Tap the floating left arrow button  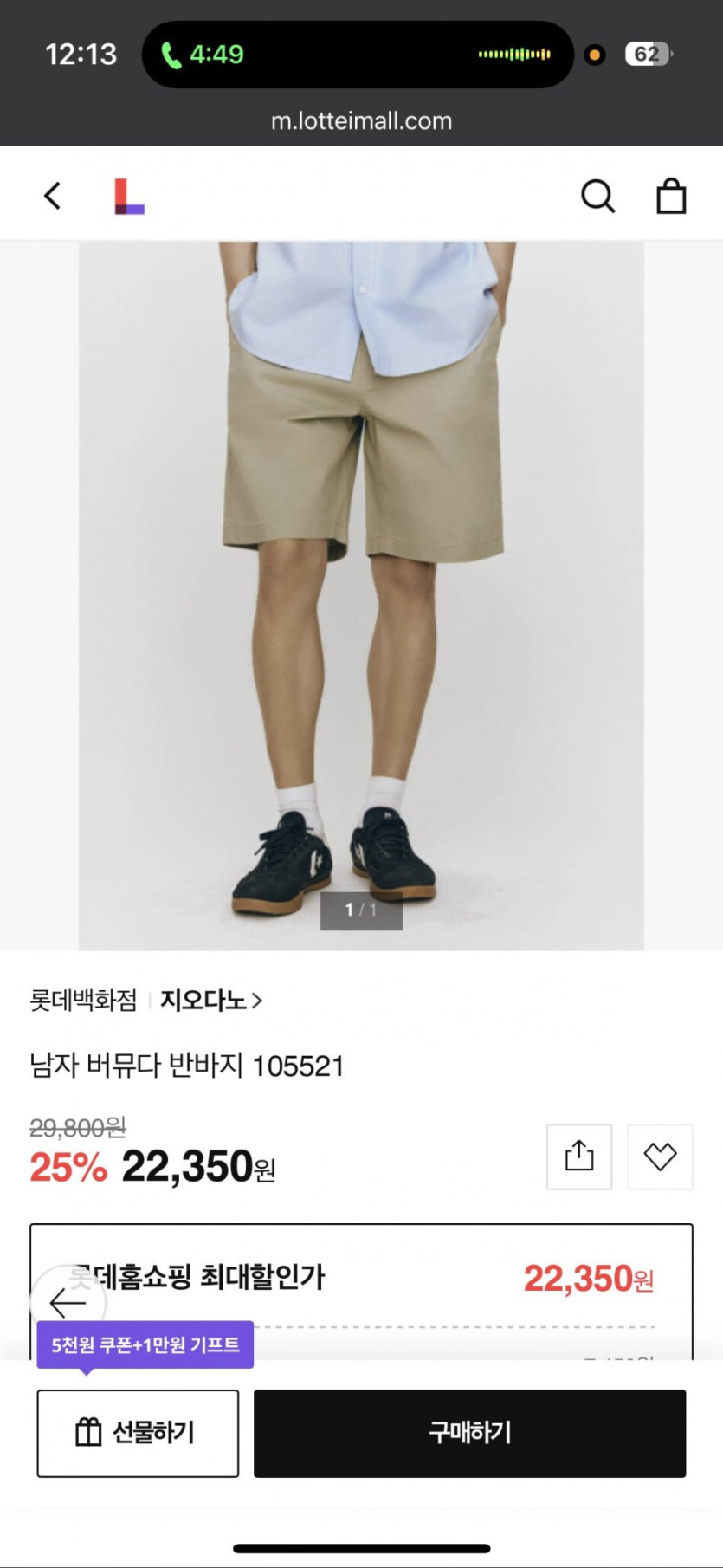point(68,1302)
